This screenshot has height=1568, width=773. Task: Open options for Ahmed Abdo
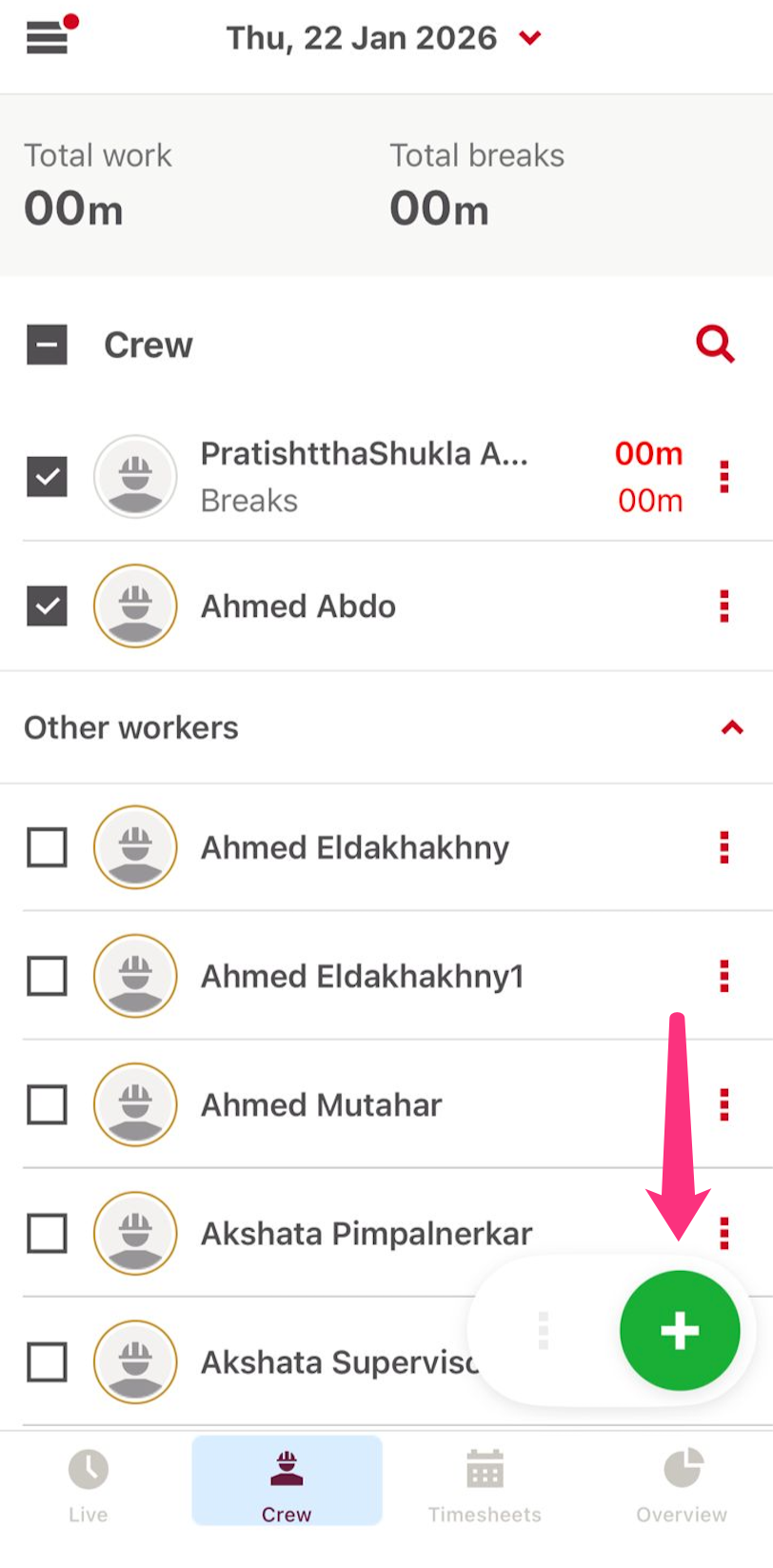[724, 606]
